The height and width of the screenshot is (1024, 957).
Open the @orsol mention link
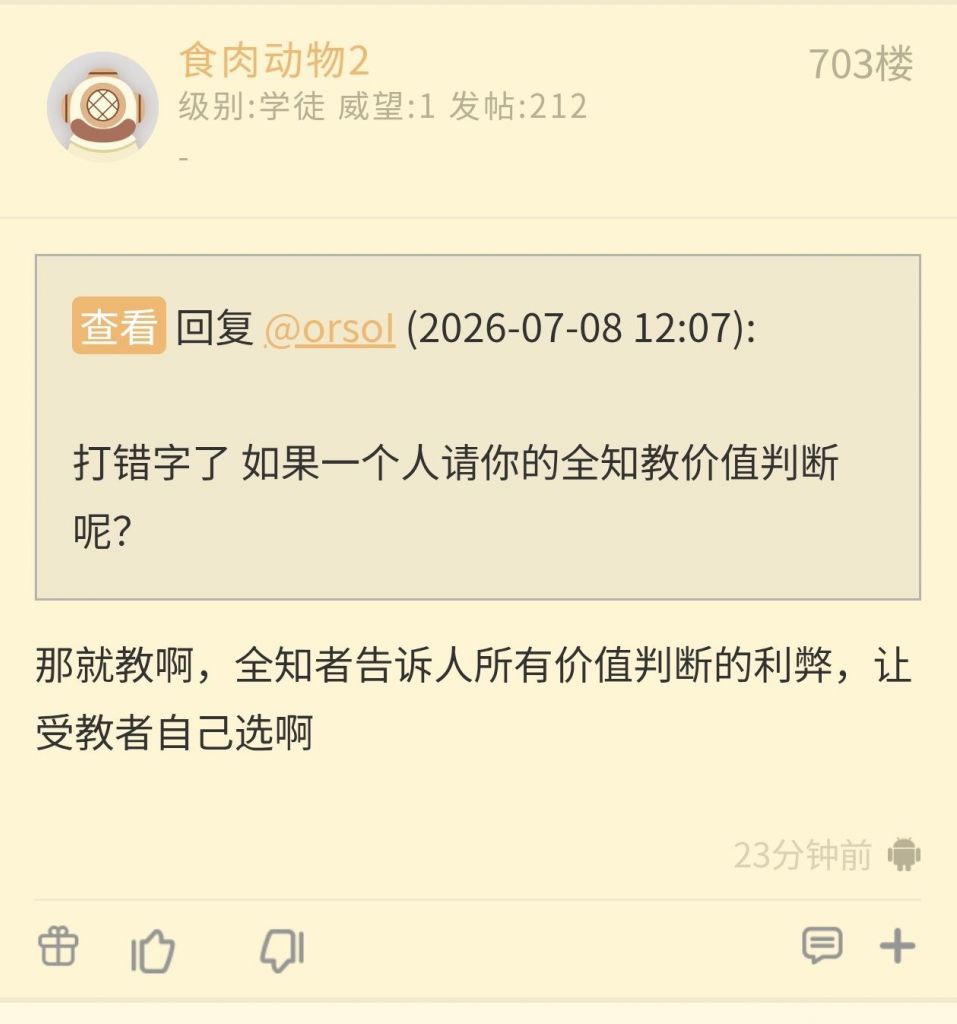(x=330, y=328)
